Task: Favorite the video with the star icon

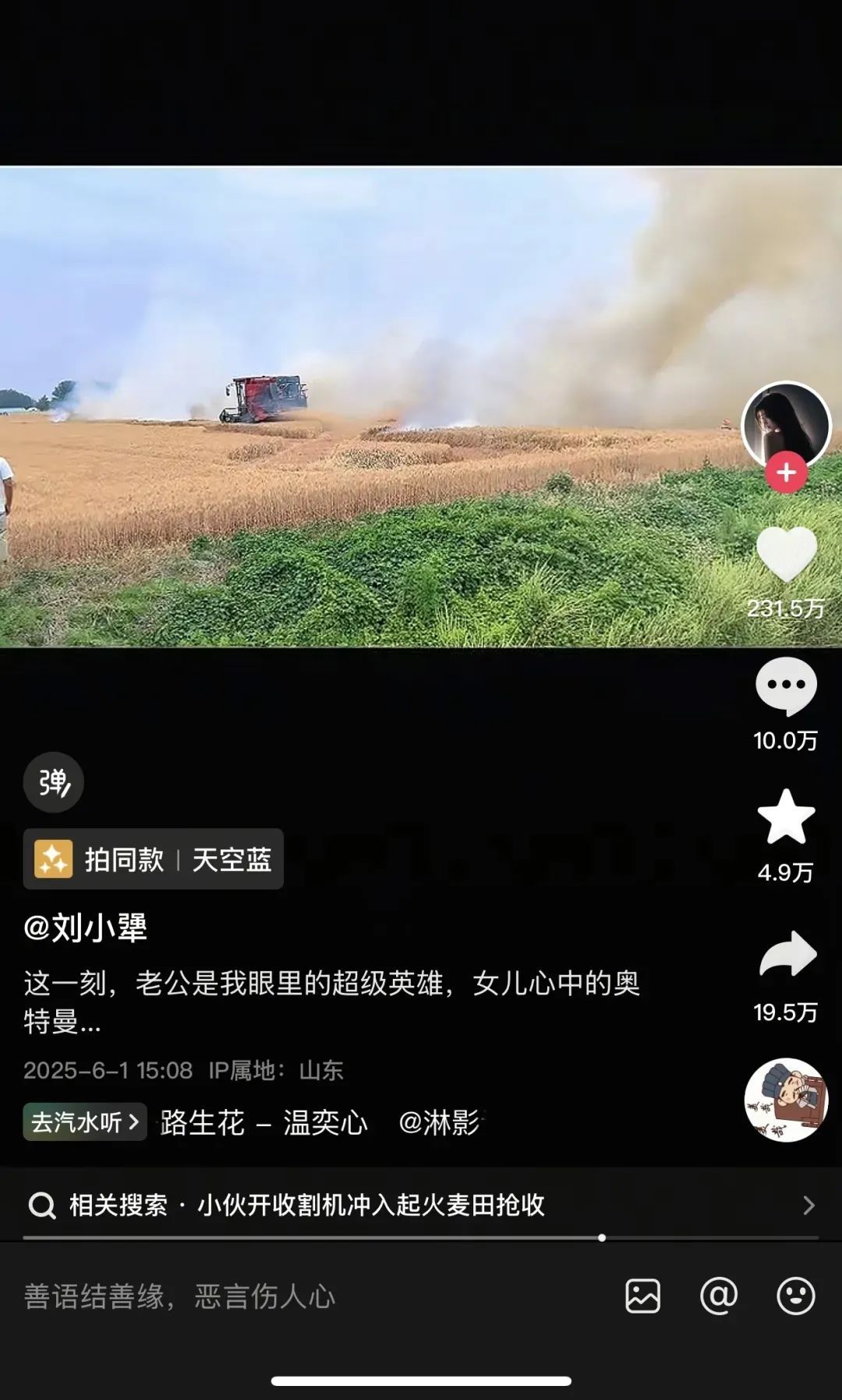Action: coord(787,817)
